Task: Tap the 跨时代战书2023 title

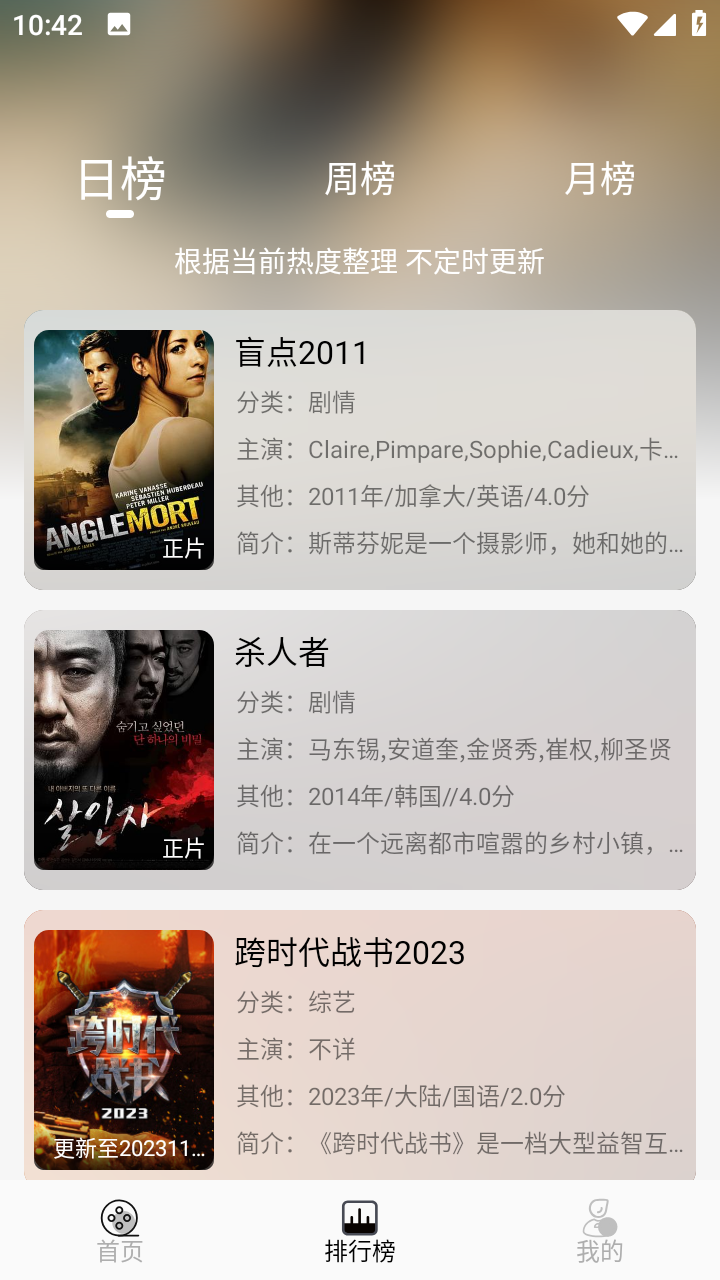Action: pos(347,953)
